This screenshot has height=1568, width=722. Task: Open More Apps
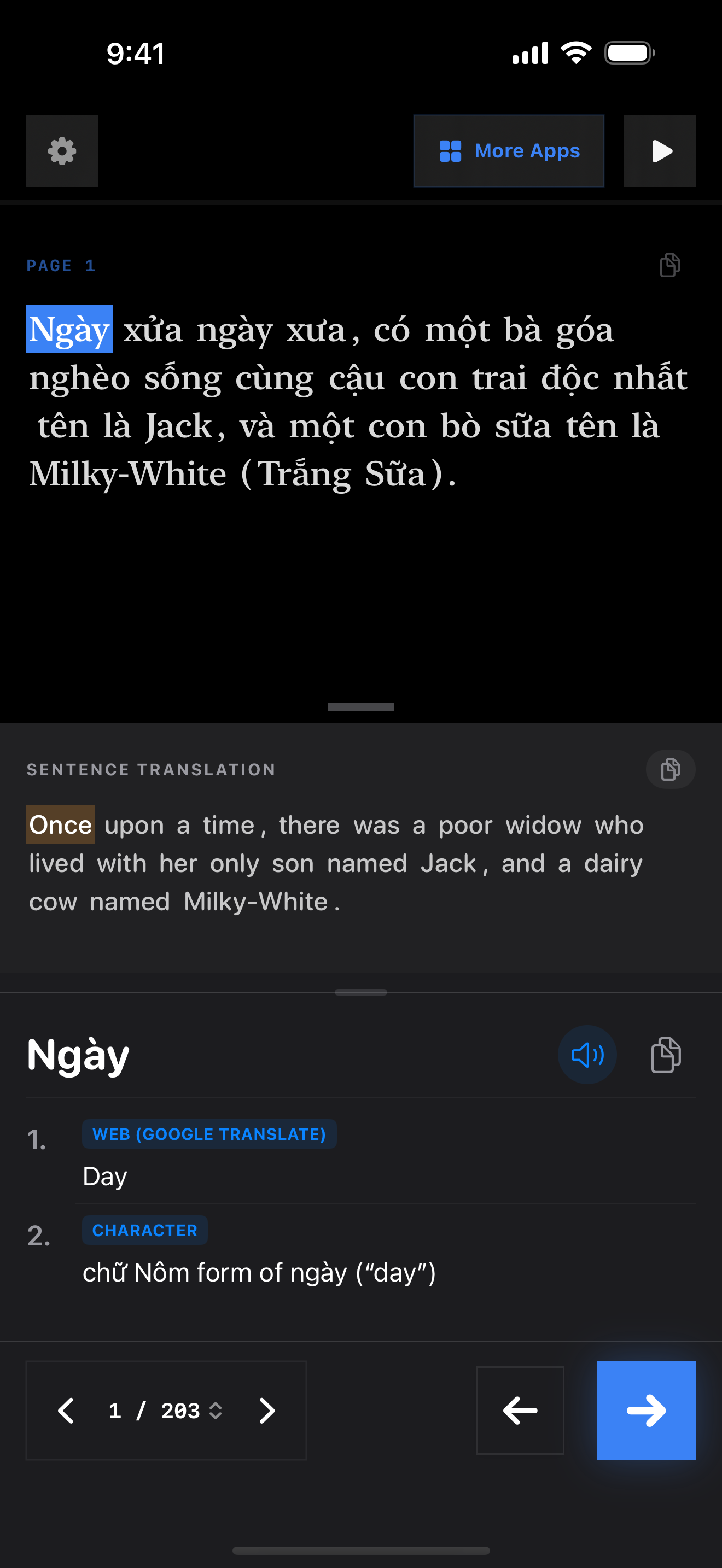click(x=508, y=151)
